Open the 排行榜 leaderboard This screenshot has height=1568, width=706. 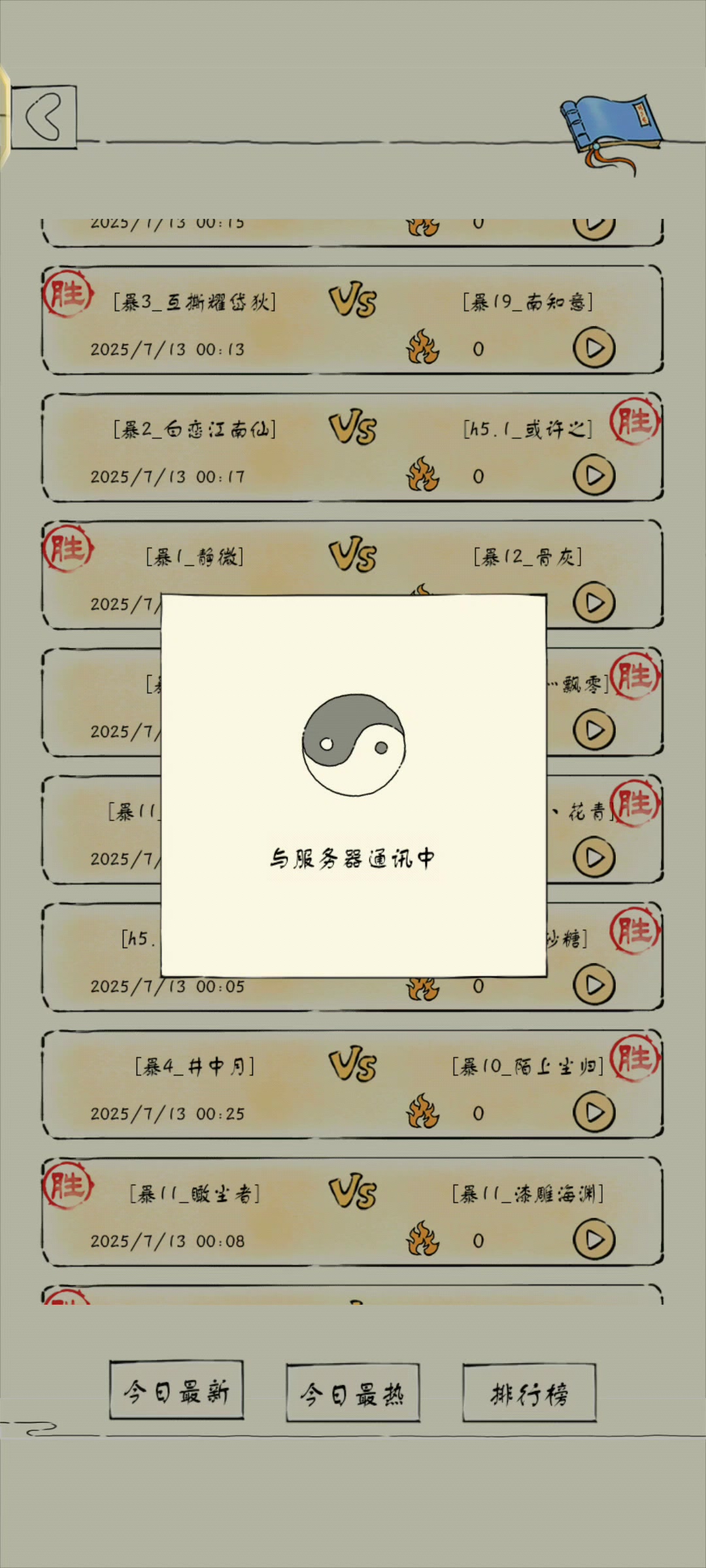[x=529, y=1392]
